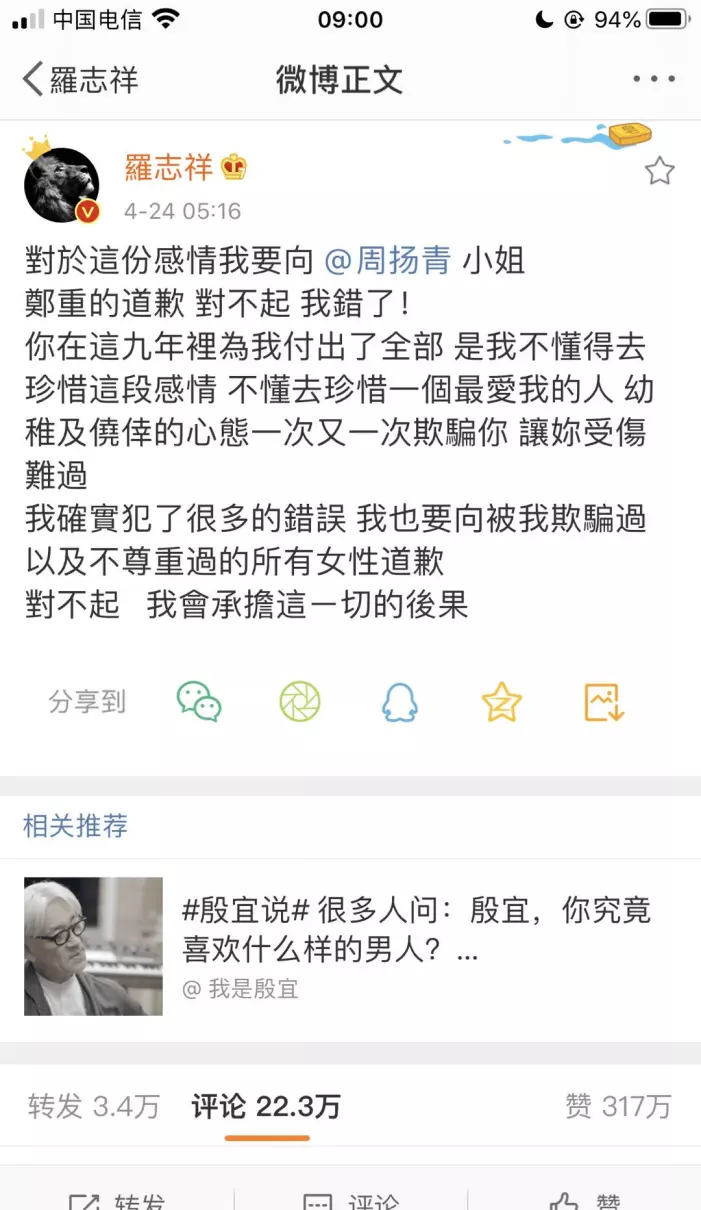Screen dimensions: 701x1210
Task: Share the post to QQ
Action: (x=400, y=702)
